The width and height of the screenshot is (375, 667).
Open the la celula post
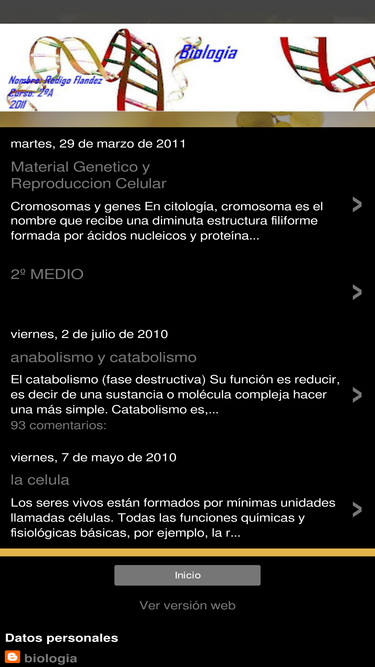[x=40, y=480]
